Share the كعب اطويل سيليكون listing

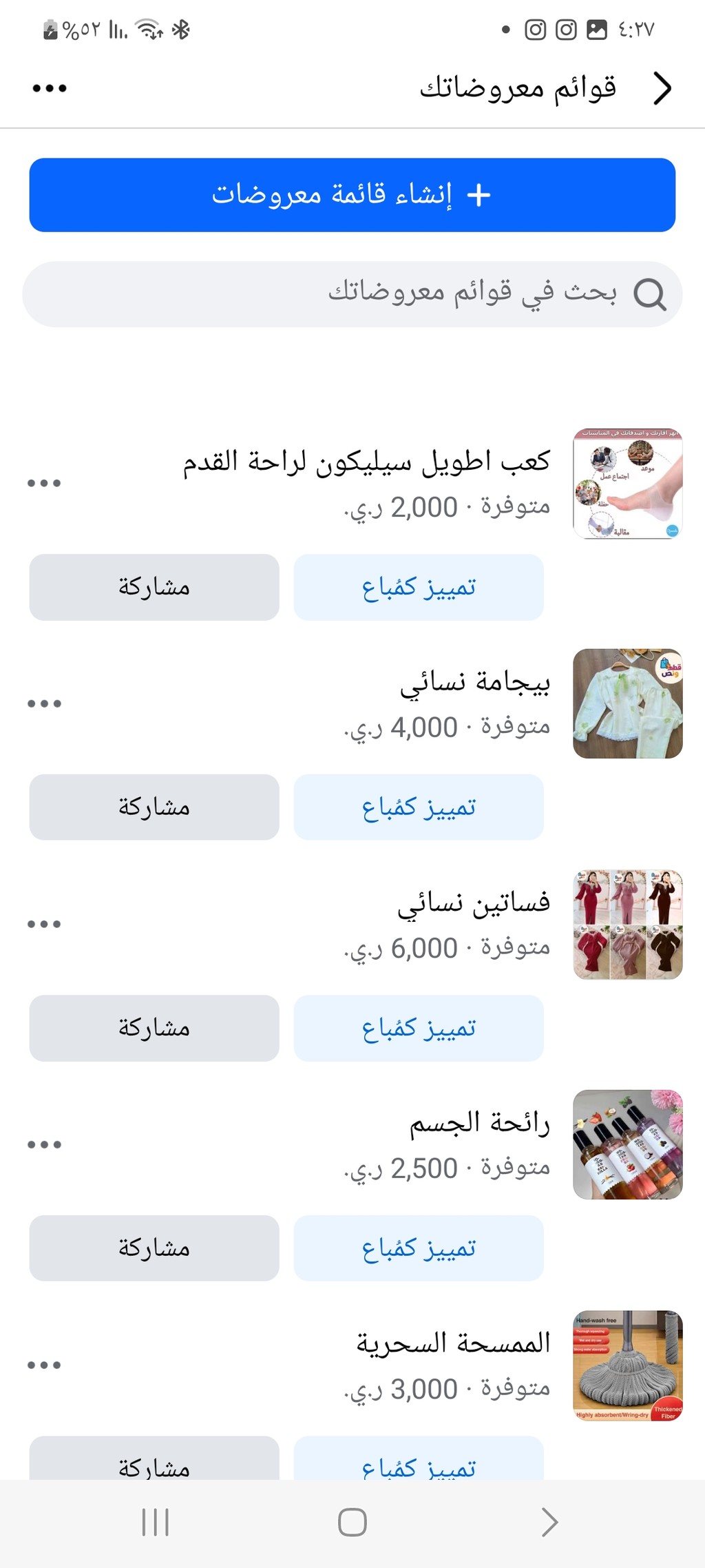pos(154,587)
